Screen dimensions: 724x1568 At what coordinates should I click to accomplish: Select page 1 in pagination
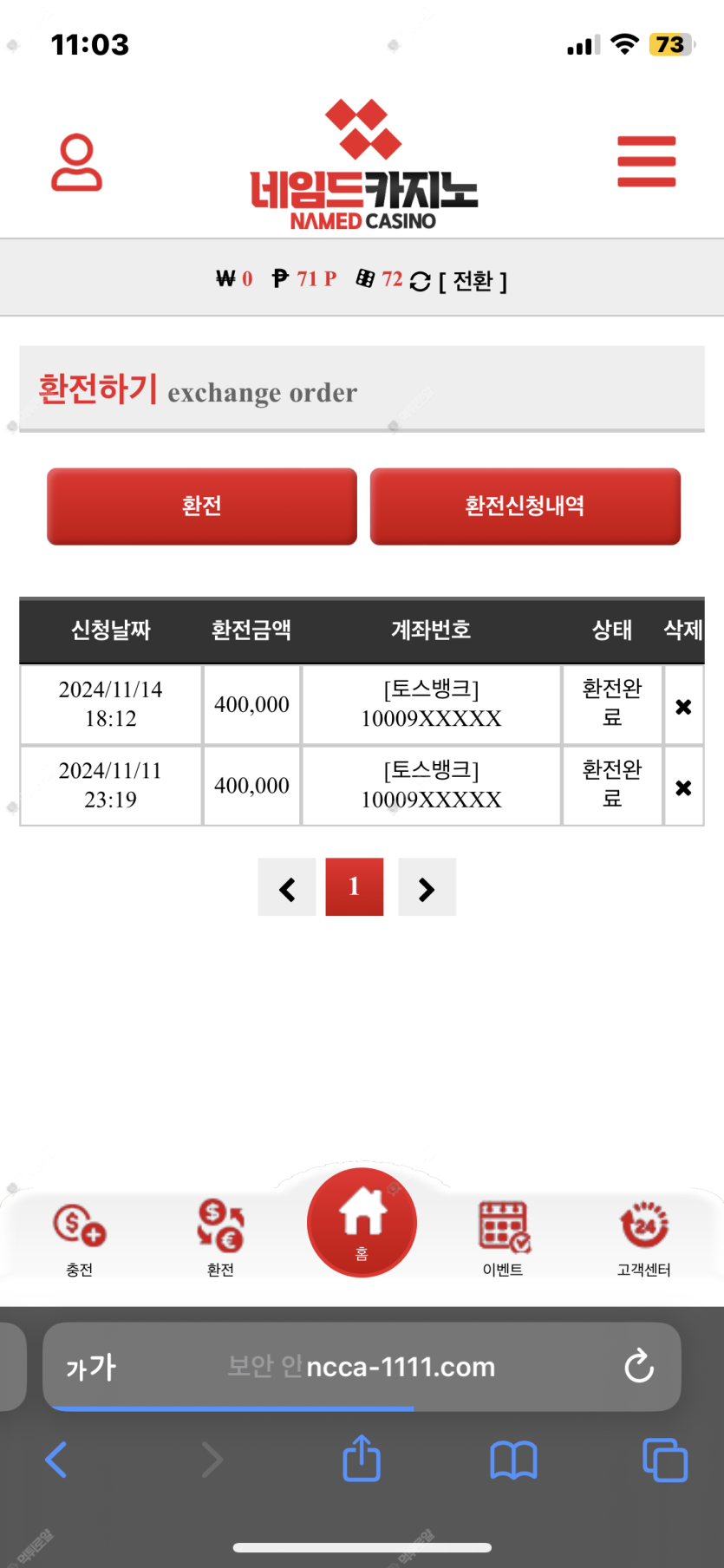(x=355, y=887)
